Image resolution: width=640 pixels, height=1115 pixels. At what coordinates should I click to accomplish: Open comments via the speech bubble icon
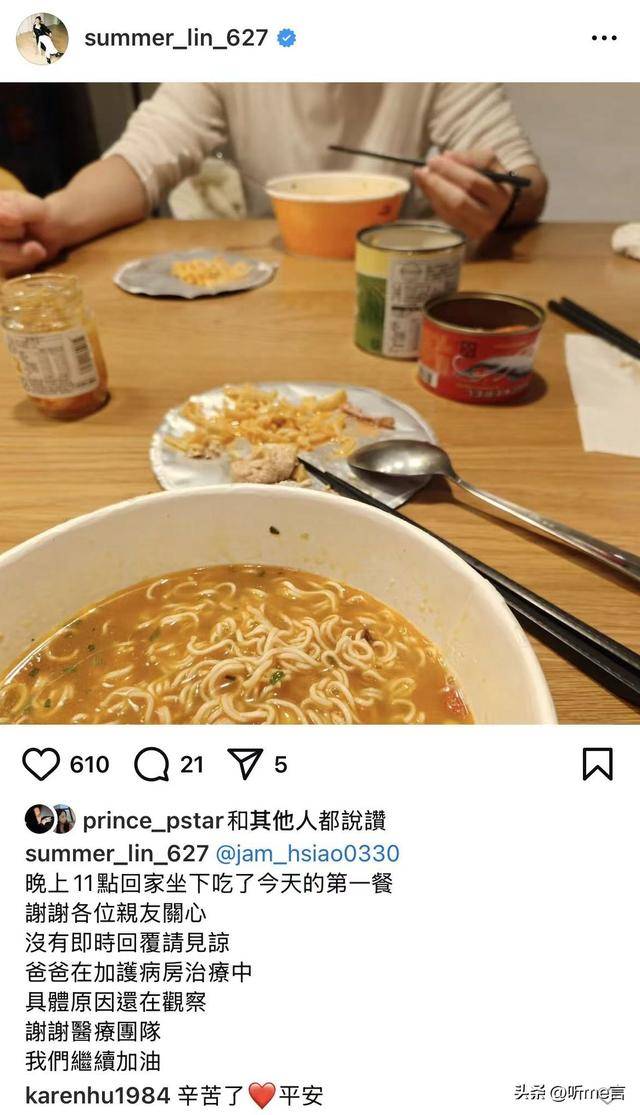point(151,765)
